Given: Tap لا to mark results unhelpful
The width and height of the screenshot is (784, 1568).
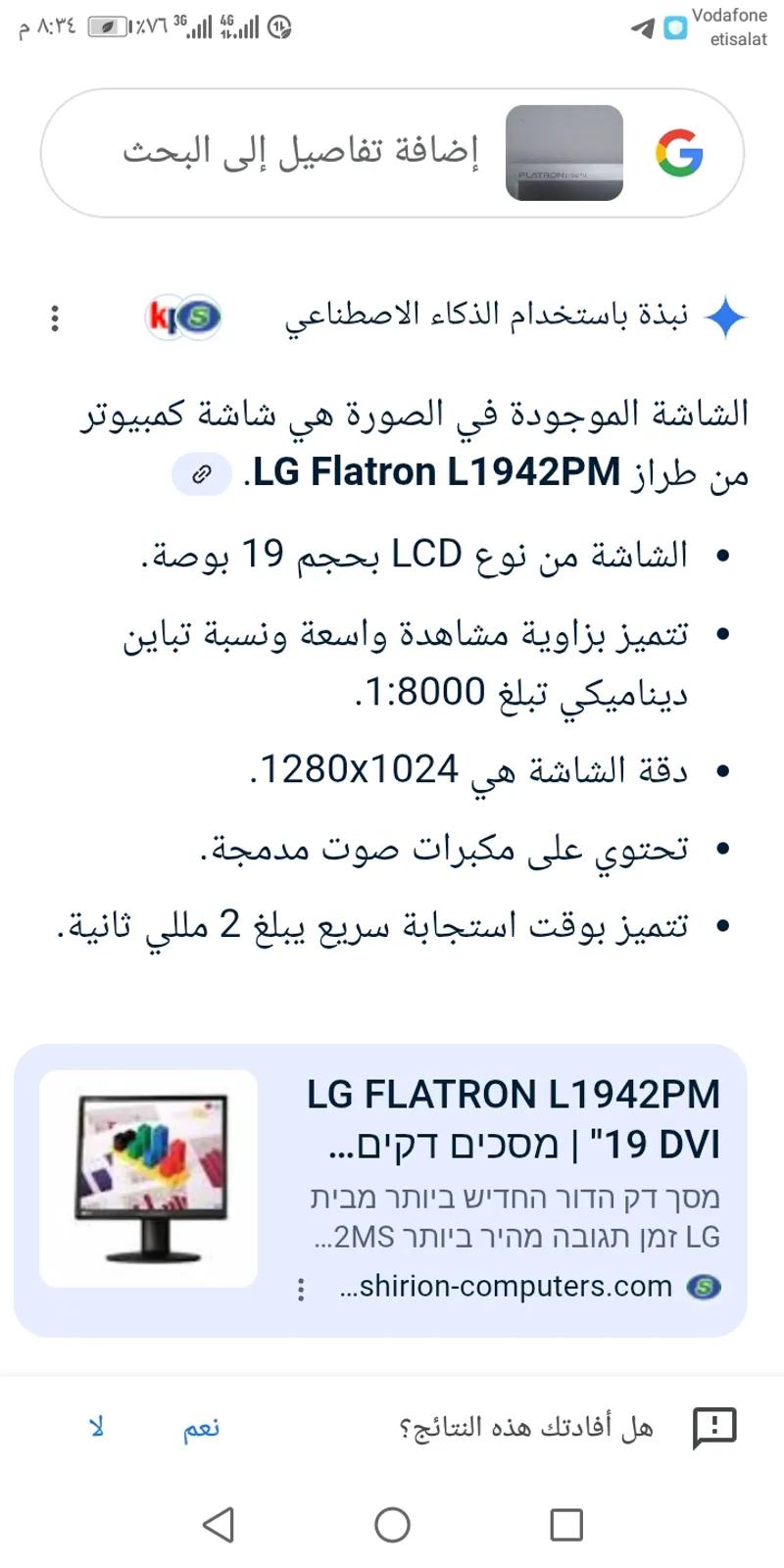Looking at the screenshot, I should coord(97,1428).
